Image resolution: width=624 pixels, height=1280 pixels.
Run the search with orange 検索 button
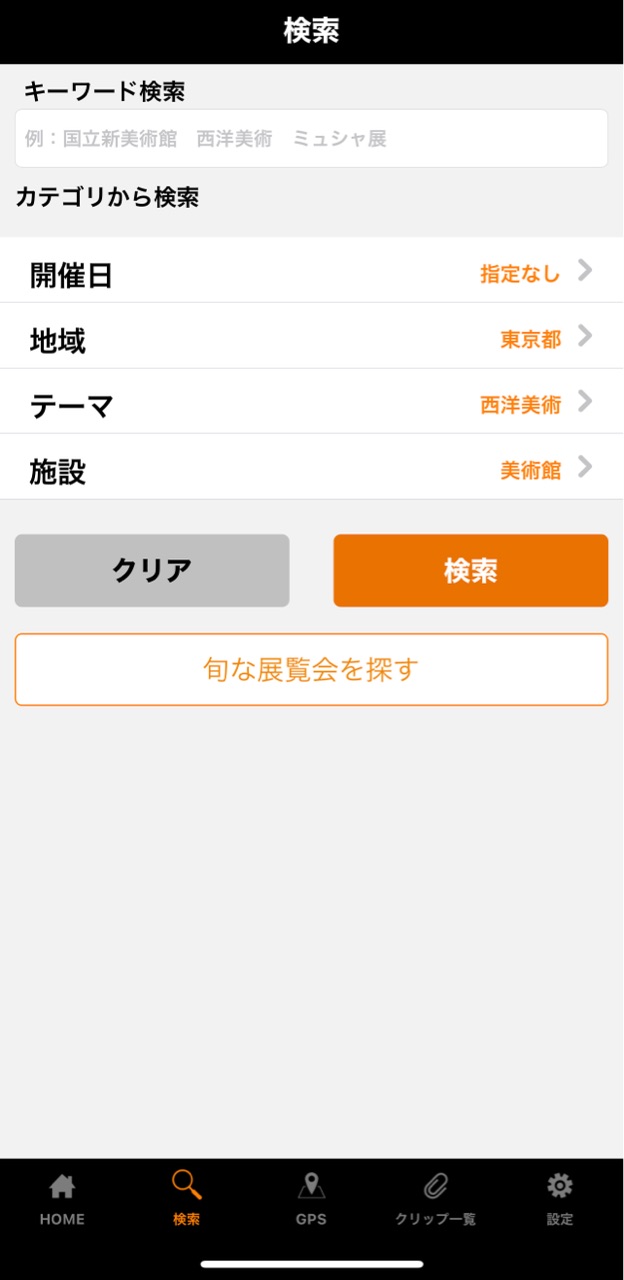tap(470, 570)
